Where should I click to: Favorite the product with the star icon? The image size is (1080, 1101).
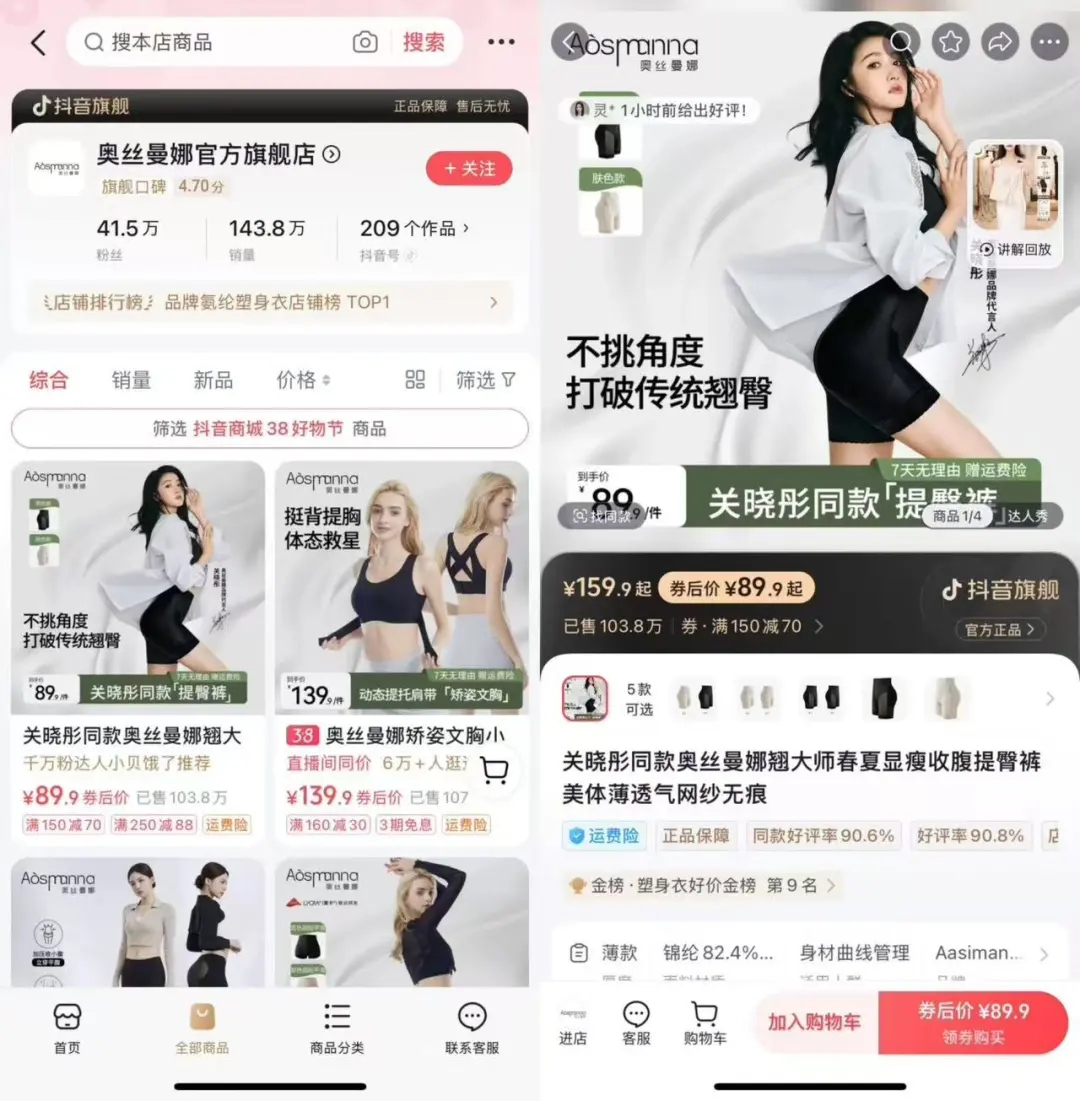click(951, 42)
